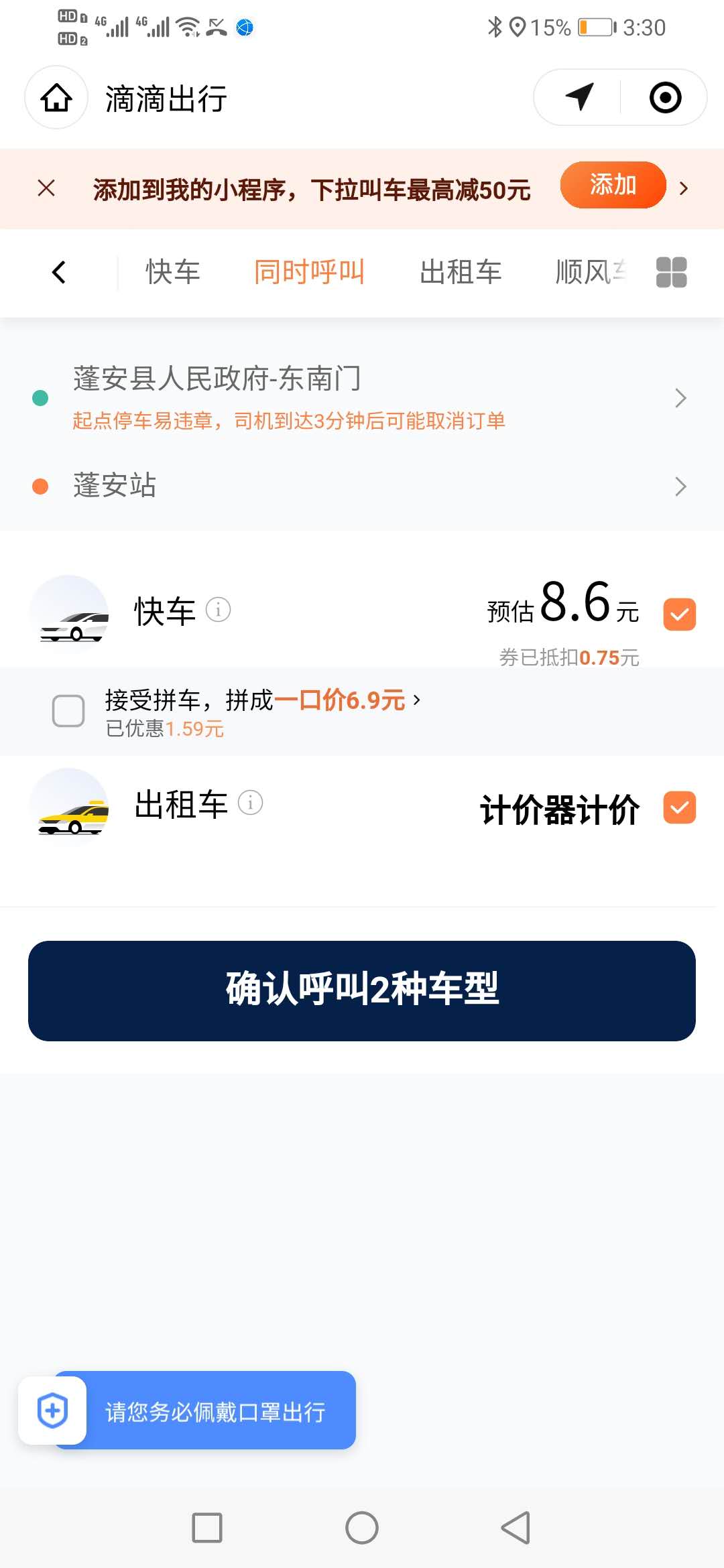724x1568 pixels.
Task: Close the mini program with the circle icon
Action: (x=665, y=97)
